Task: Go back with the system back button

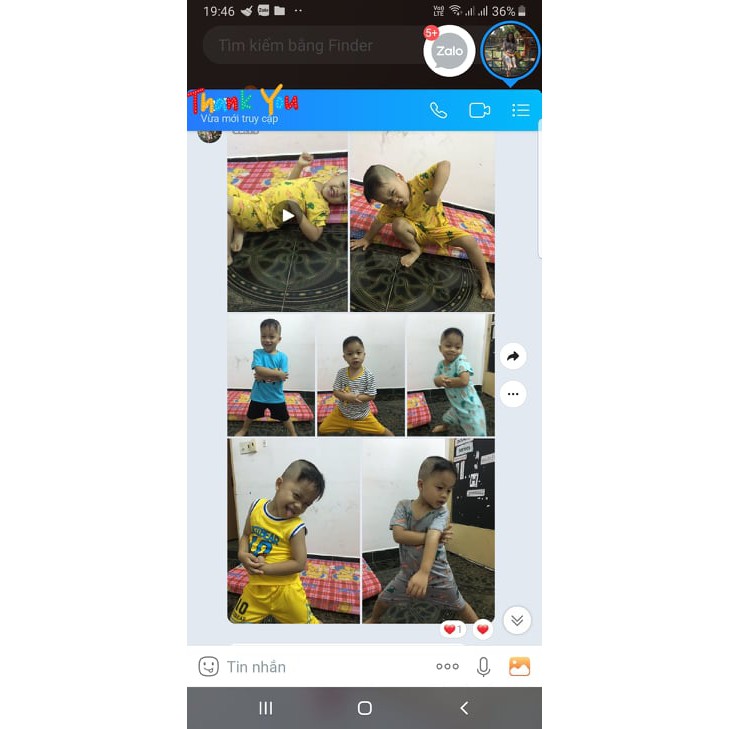Action: pyautogui.click(x=464, y=708)
